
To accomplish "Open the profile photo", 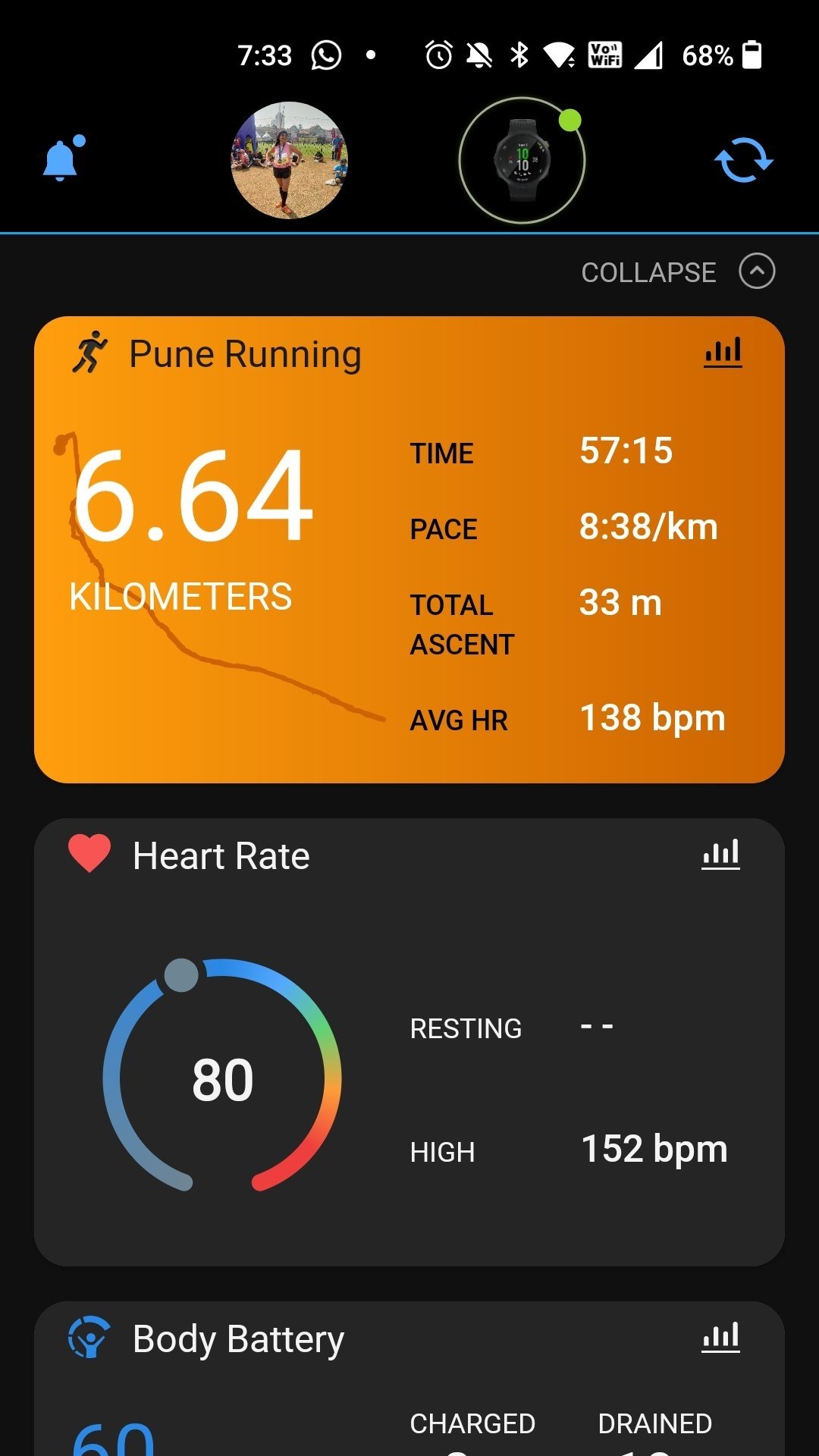I will point(289,160).
